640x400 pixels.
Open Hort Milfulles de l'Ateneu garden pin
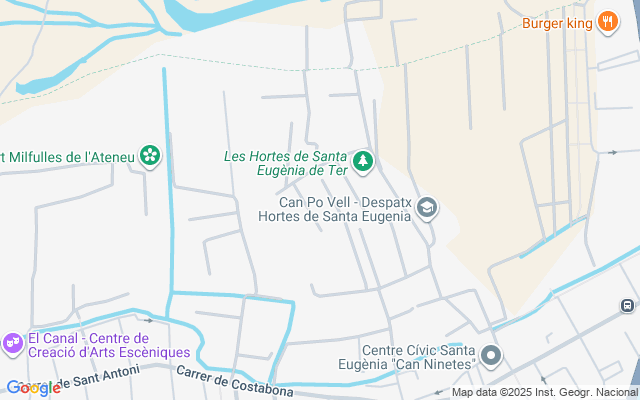point(150,156)
